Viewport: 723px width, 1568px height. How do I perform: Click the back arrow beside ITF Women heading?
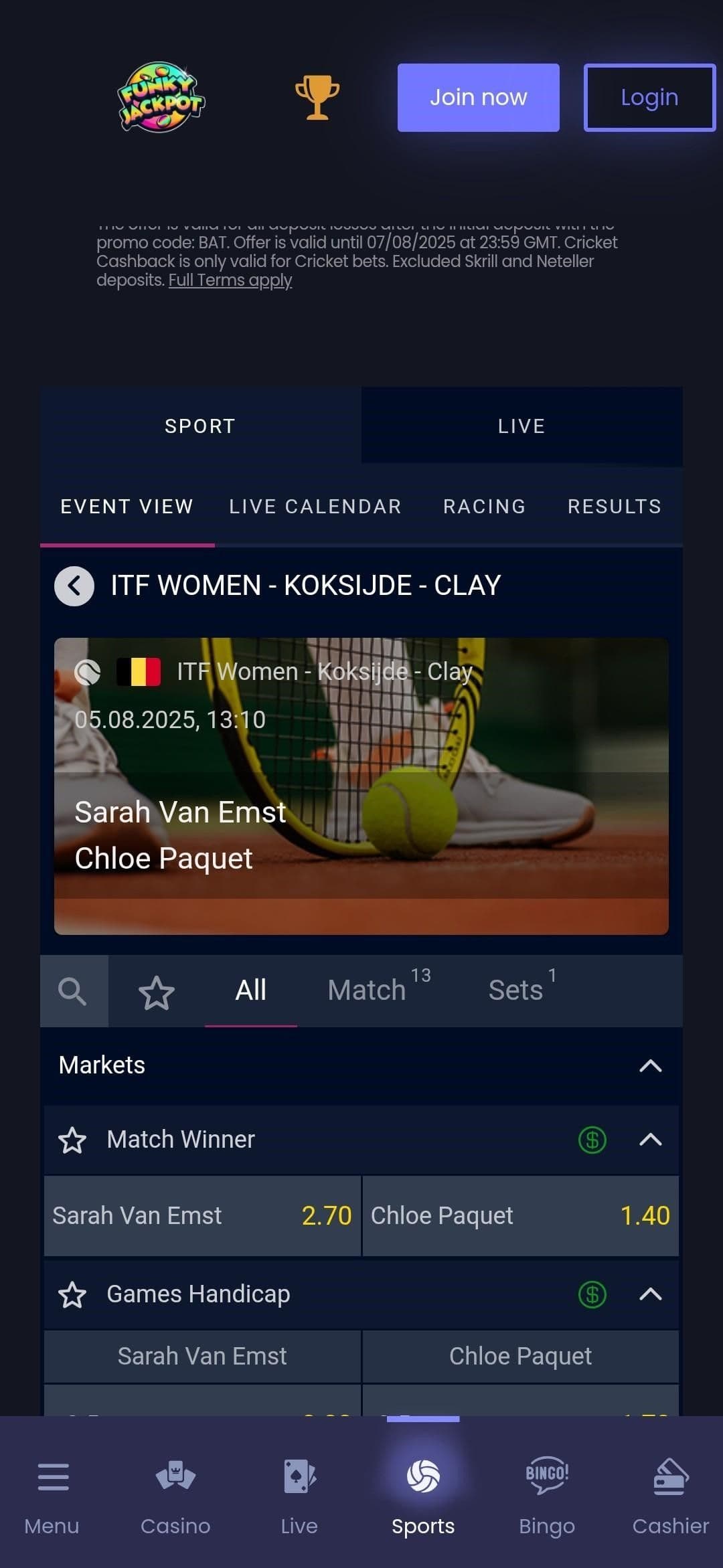pos(74,585)
